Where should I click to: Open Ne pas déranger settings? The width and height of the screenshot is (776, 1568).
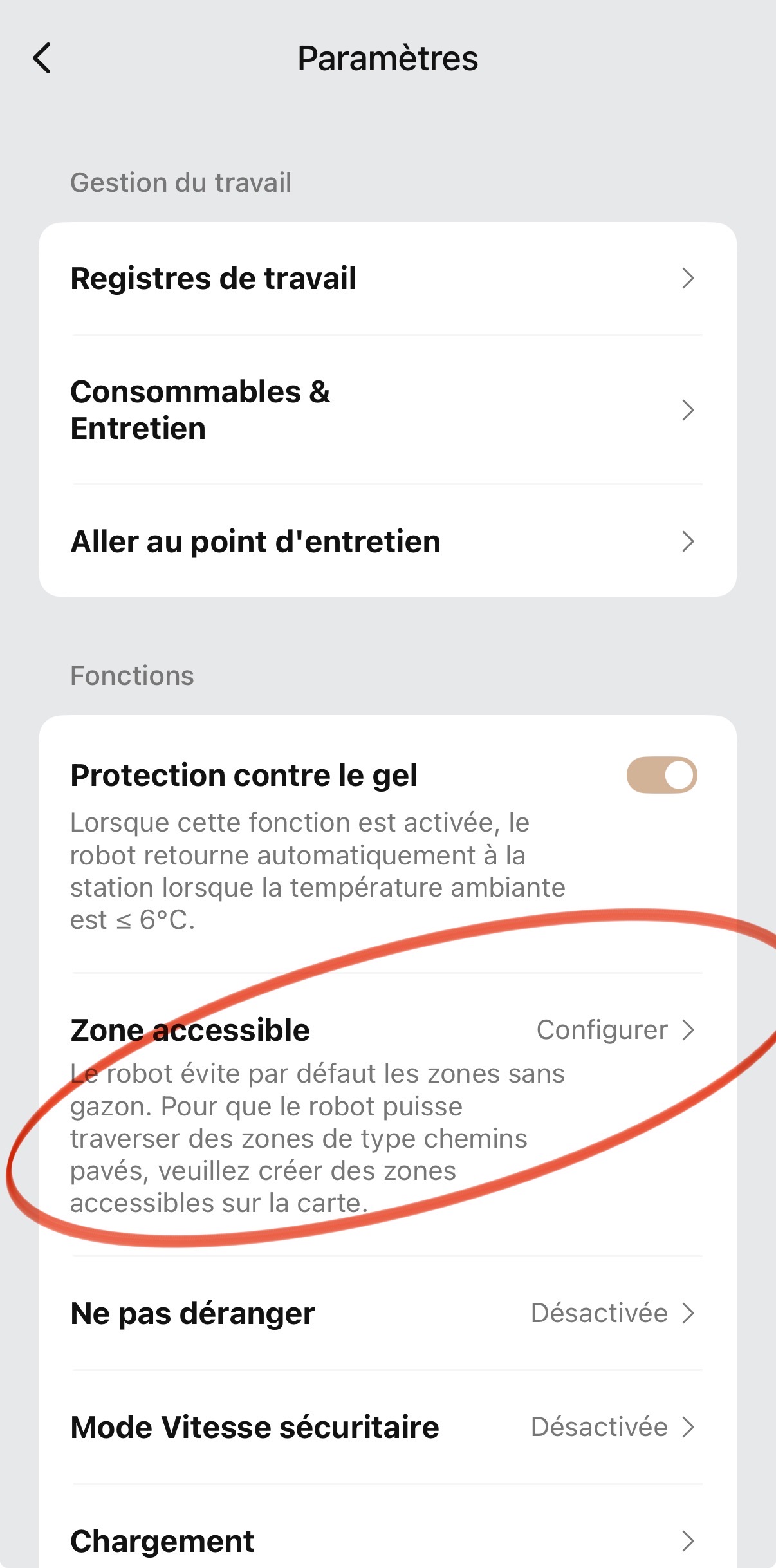(x=387, y=1313)
